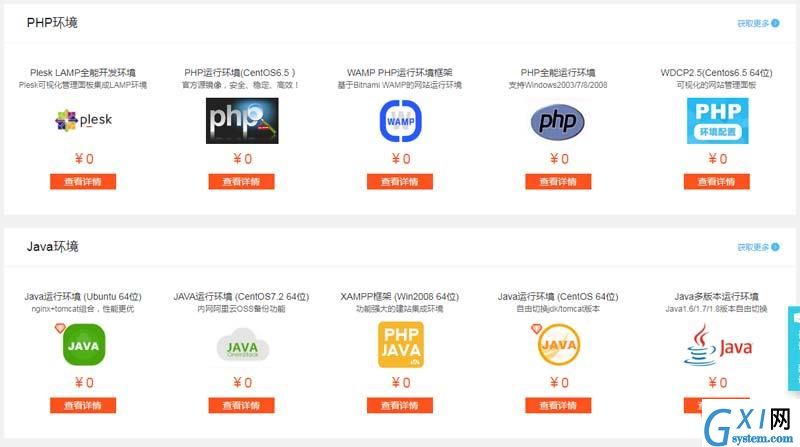Tap 查看详情 under PHP运行环境(CentOS6.5)
The width and height of the screenshot is (800, 447).
coord(241,182)
